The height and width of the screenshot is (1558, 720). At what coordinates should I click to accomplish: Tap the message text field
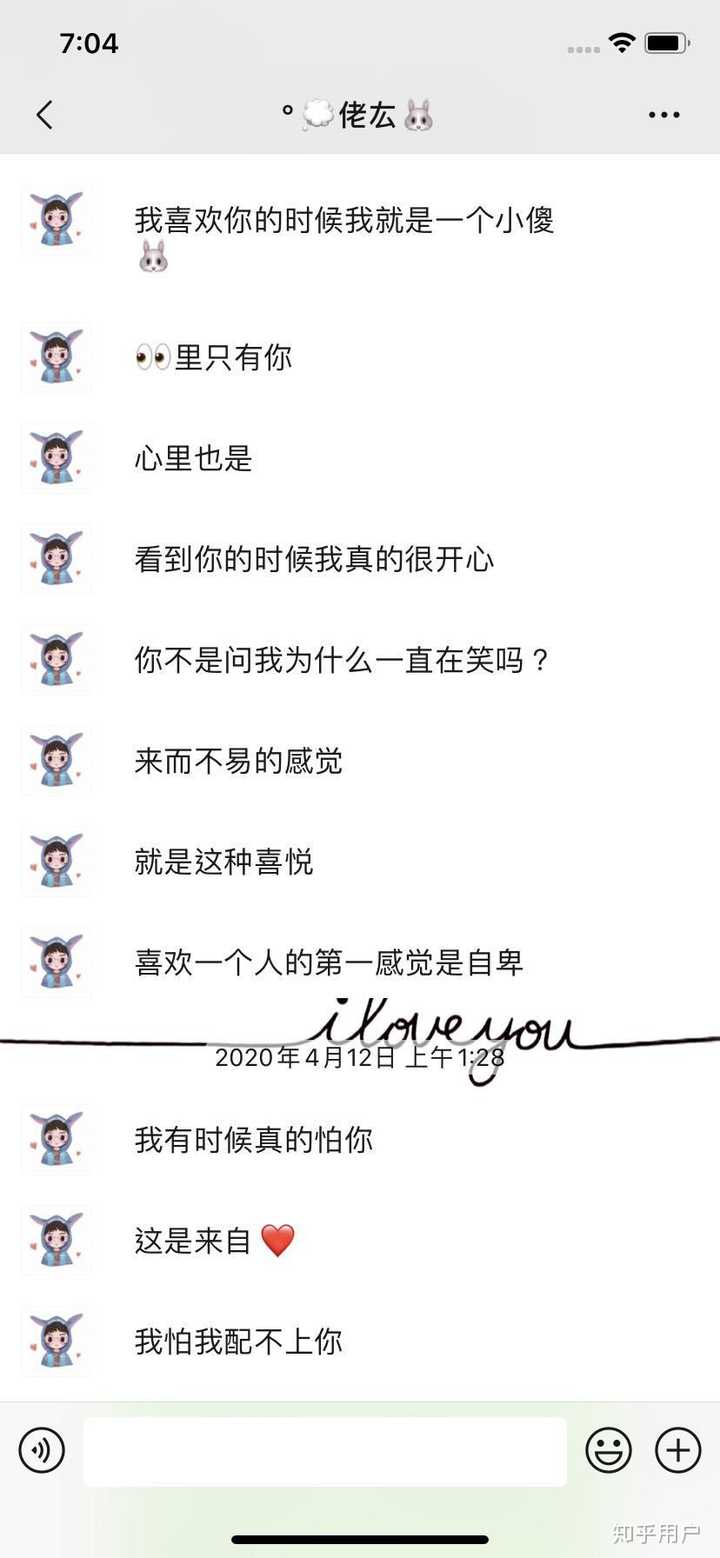tap(325, 1451)
